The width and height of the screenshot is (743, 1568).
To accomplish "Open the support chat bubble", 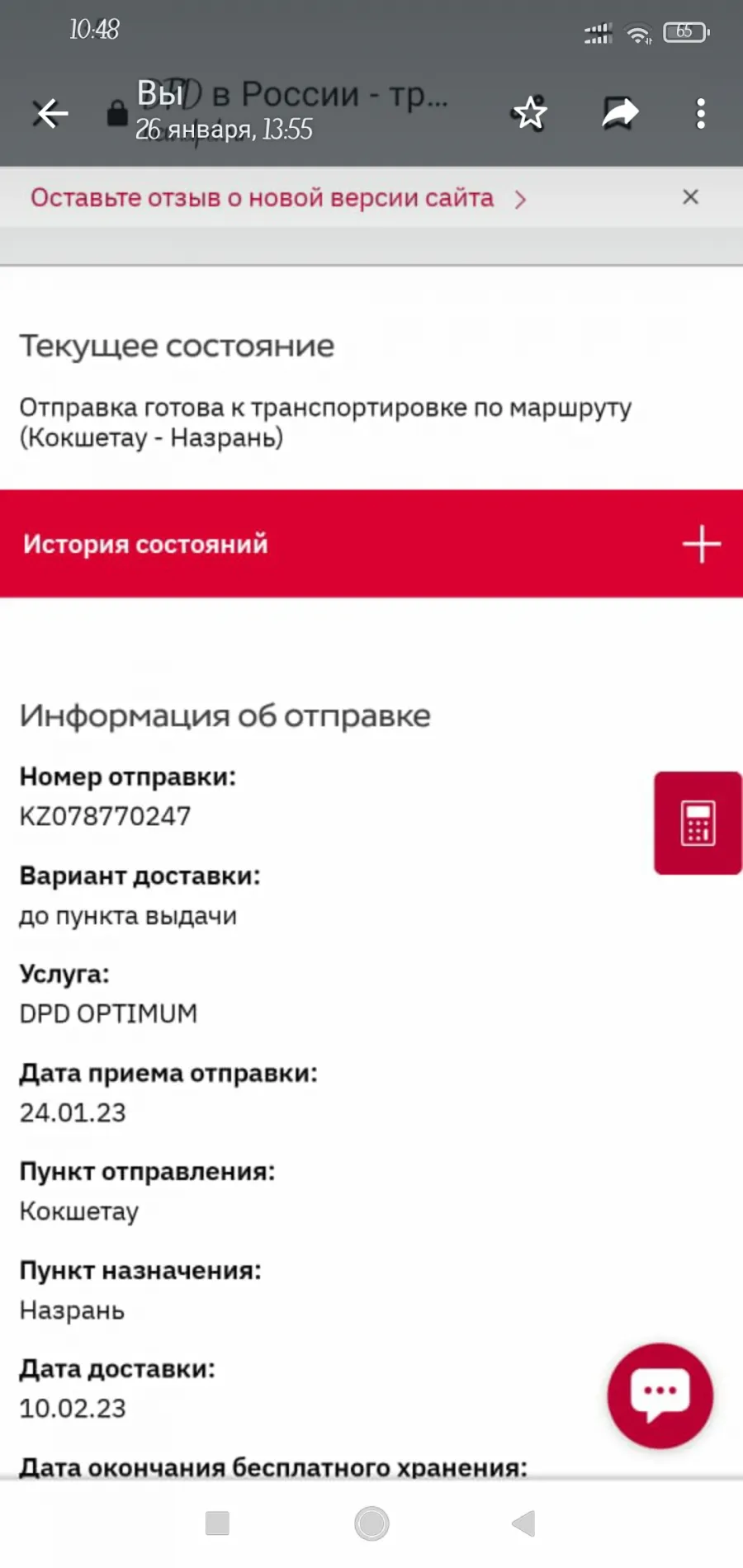I will point(660,1396).
